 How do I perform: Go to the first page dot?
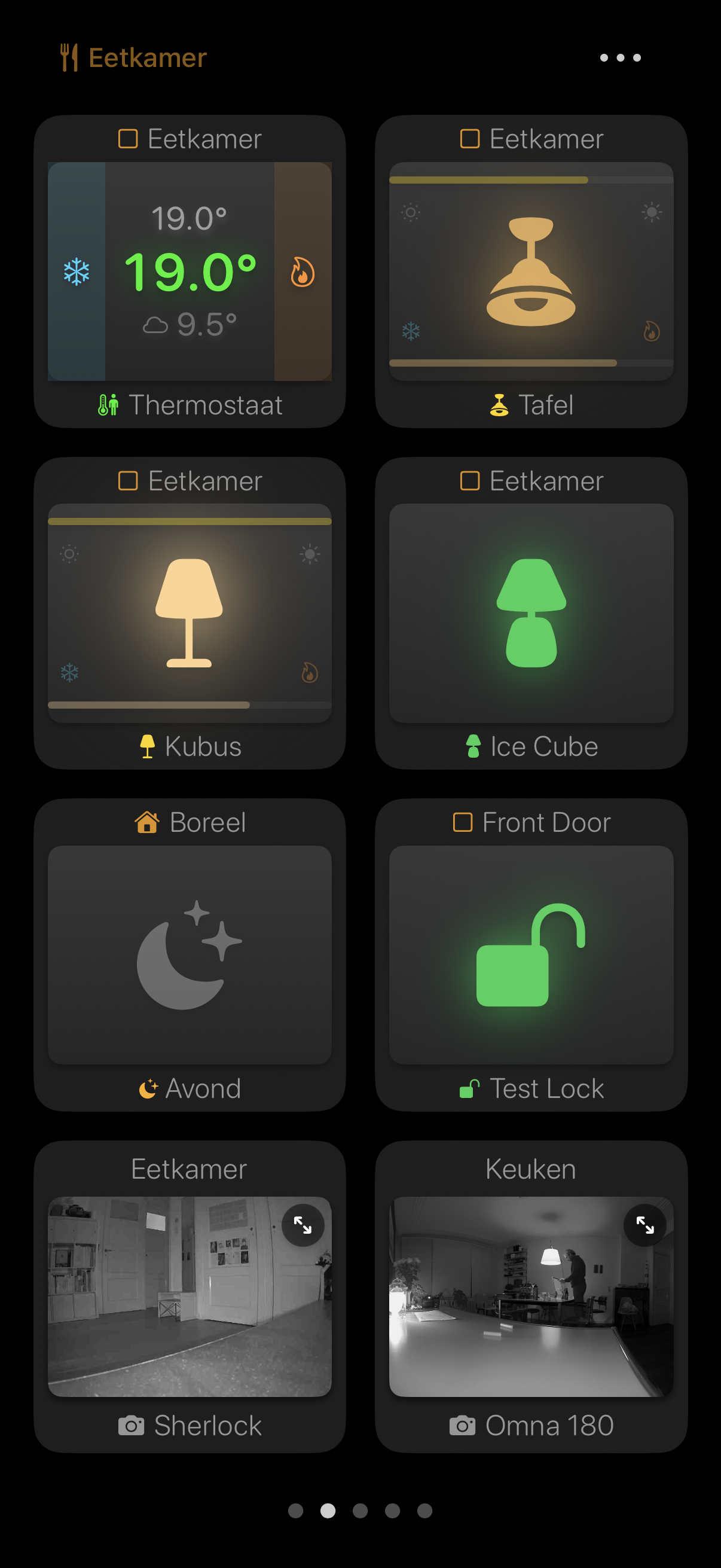tap(296, 1511)
